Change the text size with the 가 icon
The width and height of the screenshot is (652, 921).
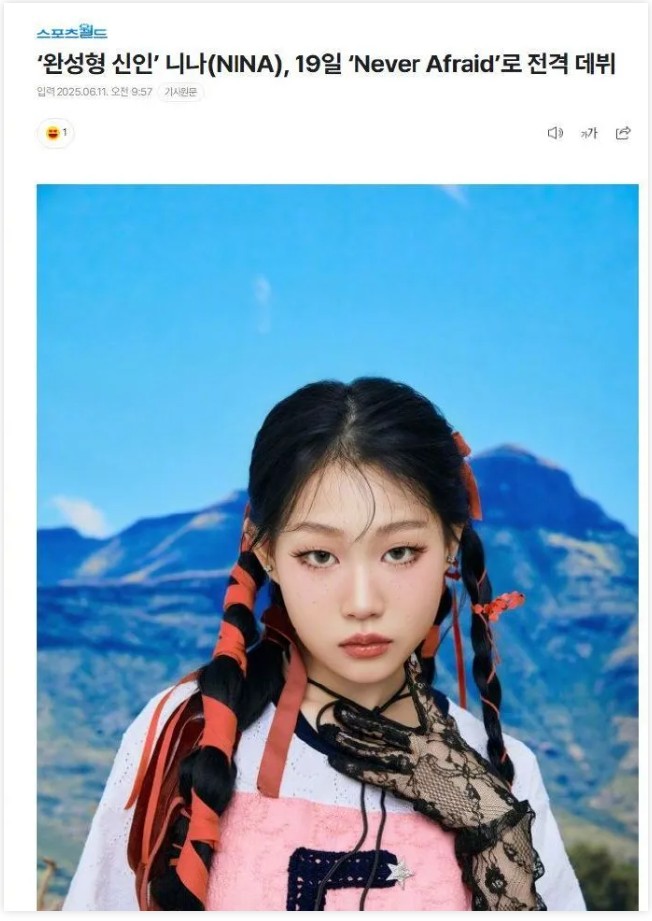(x=589, y=133)
